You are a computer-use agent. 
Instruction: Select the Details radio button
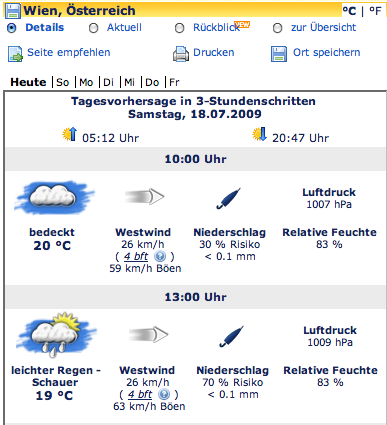click(x=12, y=28)
